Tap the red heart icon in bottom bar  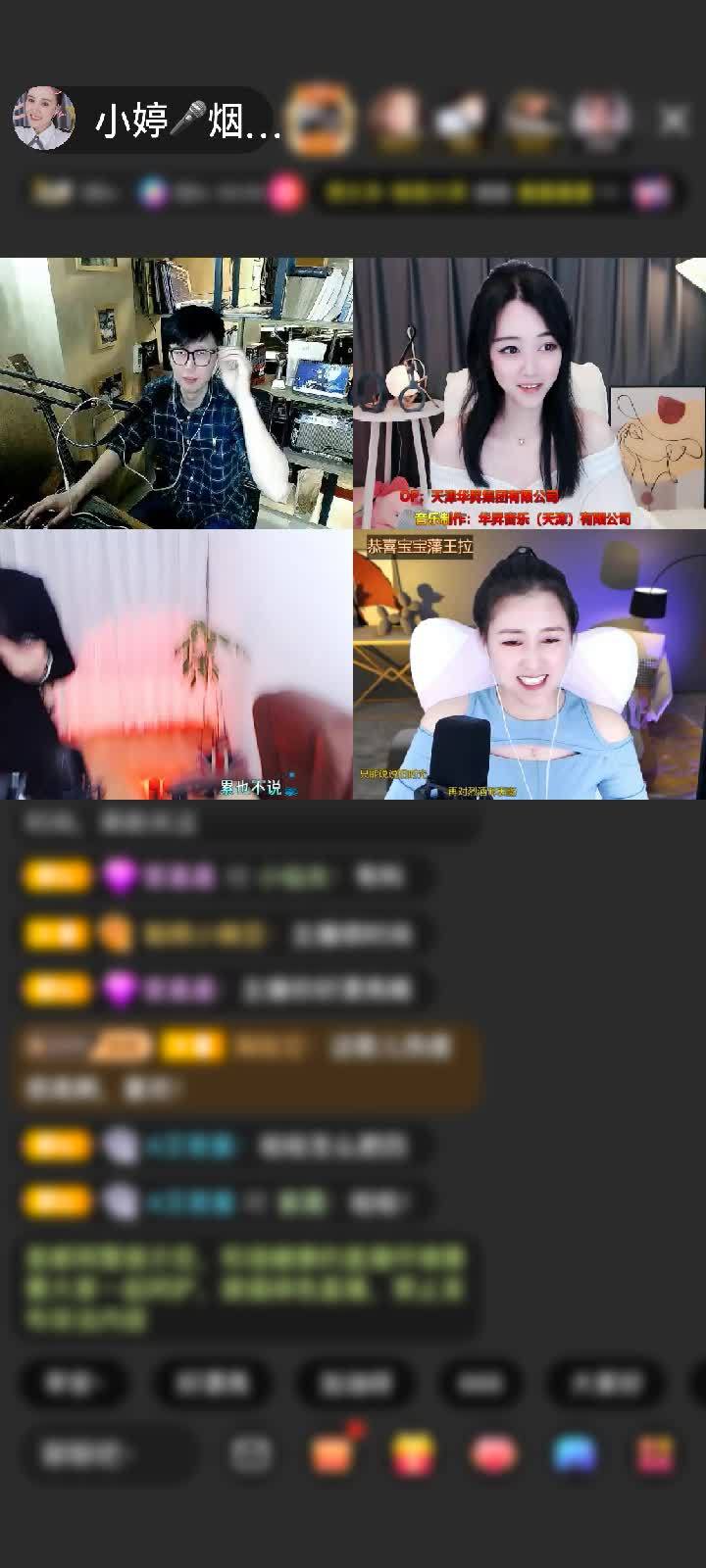[493, 1454]
